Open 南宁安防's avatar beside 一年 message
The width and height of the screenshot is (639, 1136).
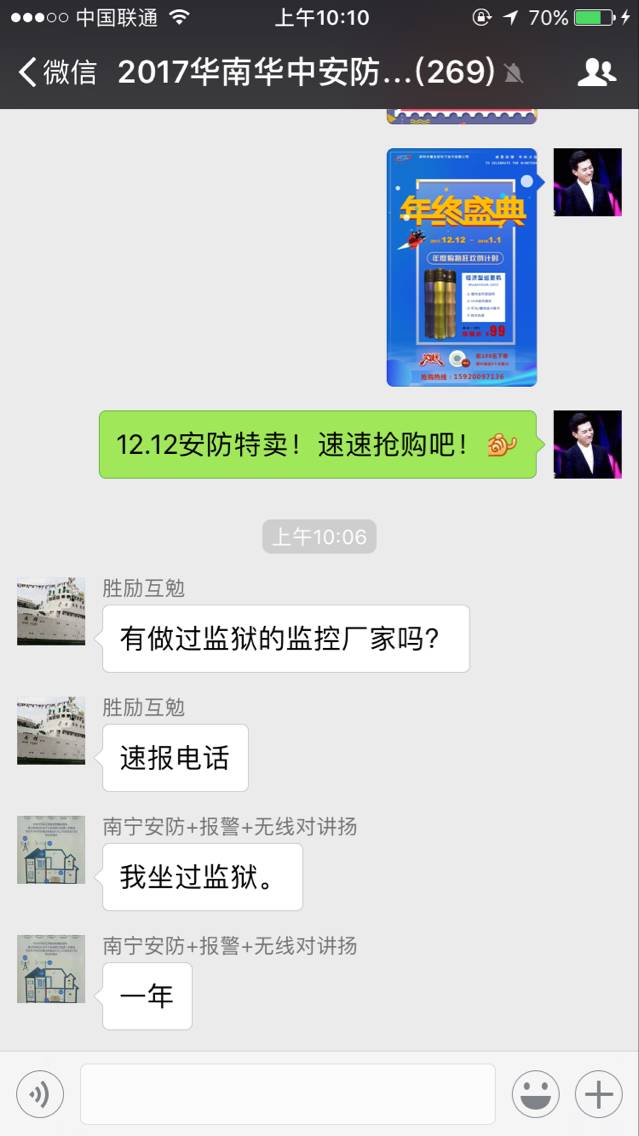coord(51,968)
